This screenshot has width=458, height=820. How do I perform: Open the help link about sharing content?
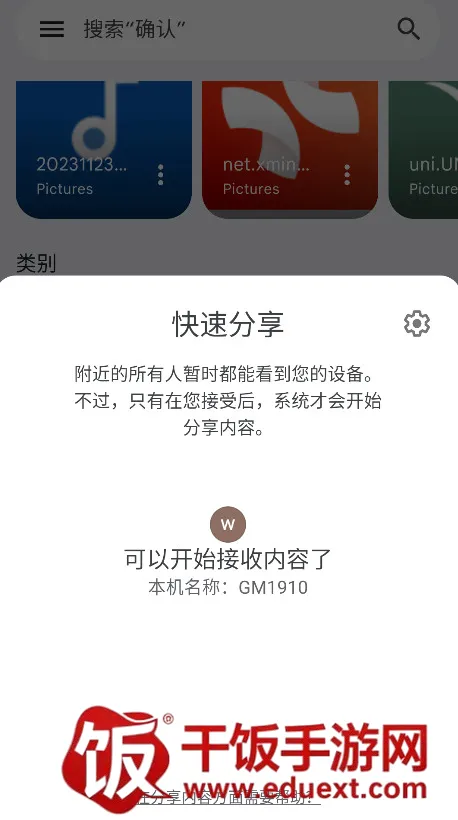pos(228,799)
